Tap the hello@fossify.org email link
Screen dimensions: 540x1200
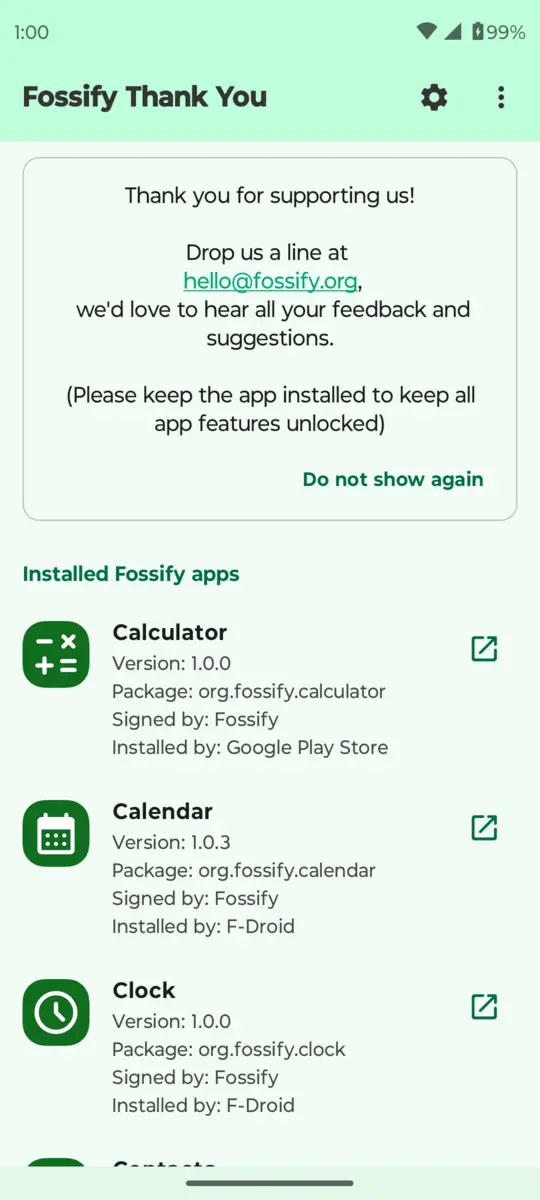(x=270, y=281)
